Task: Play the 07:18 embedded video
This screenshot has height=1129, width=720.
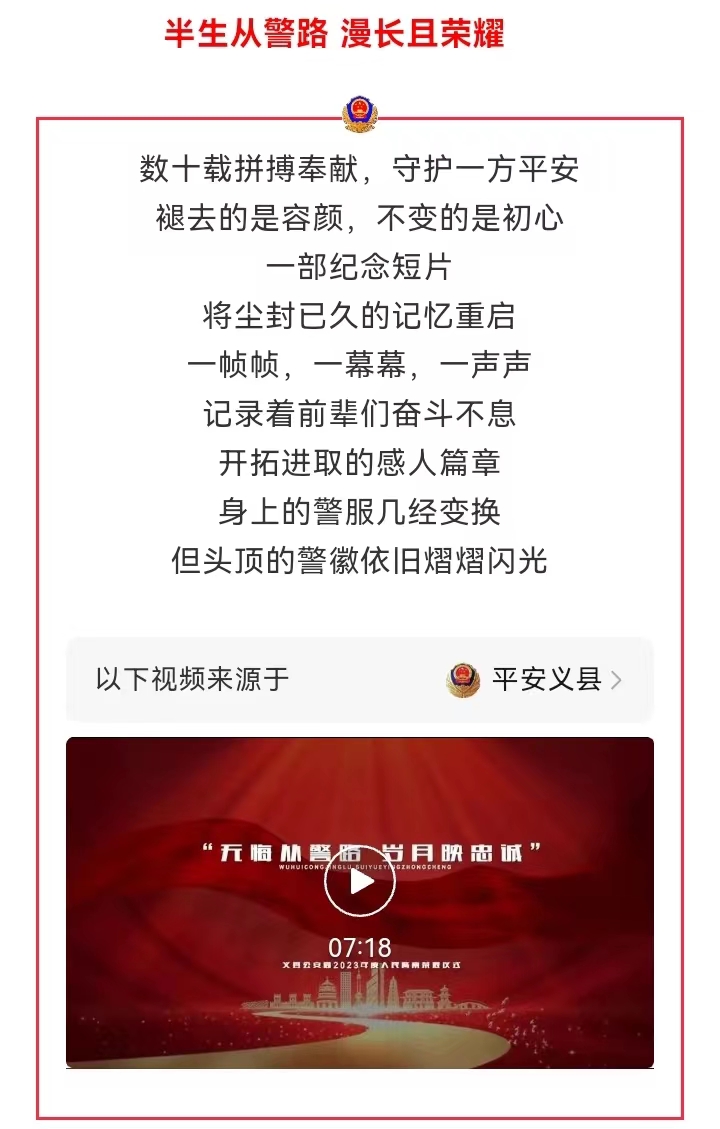Action: [360, 881]
